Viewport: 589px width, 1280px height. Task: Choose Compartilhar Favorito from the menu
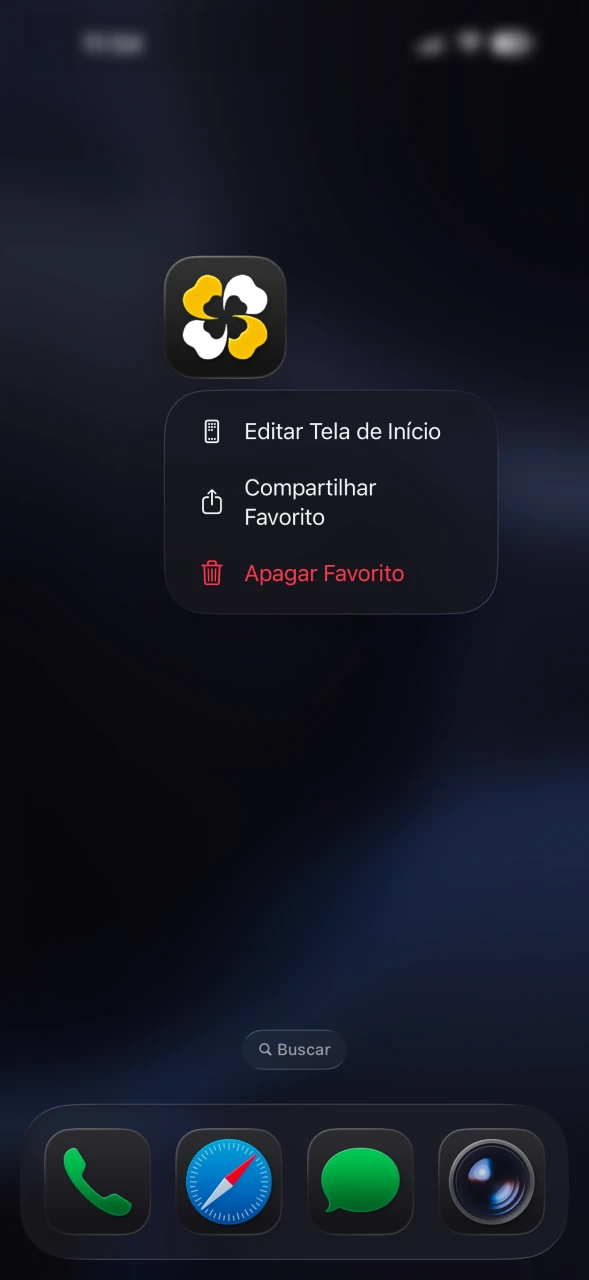tap(330, 502)
